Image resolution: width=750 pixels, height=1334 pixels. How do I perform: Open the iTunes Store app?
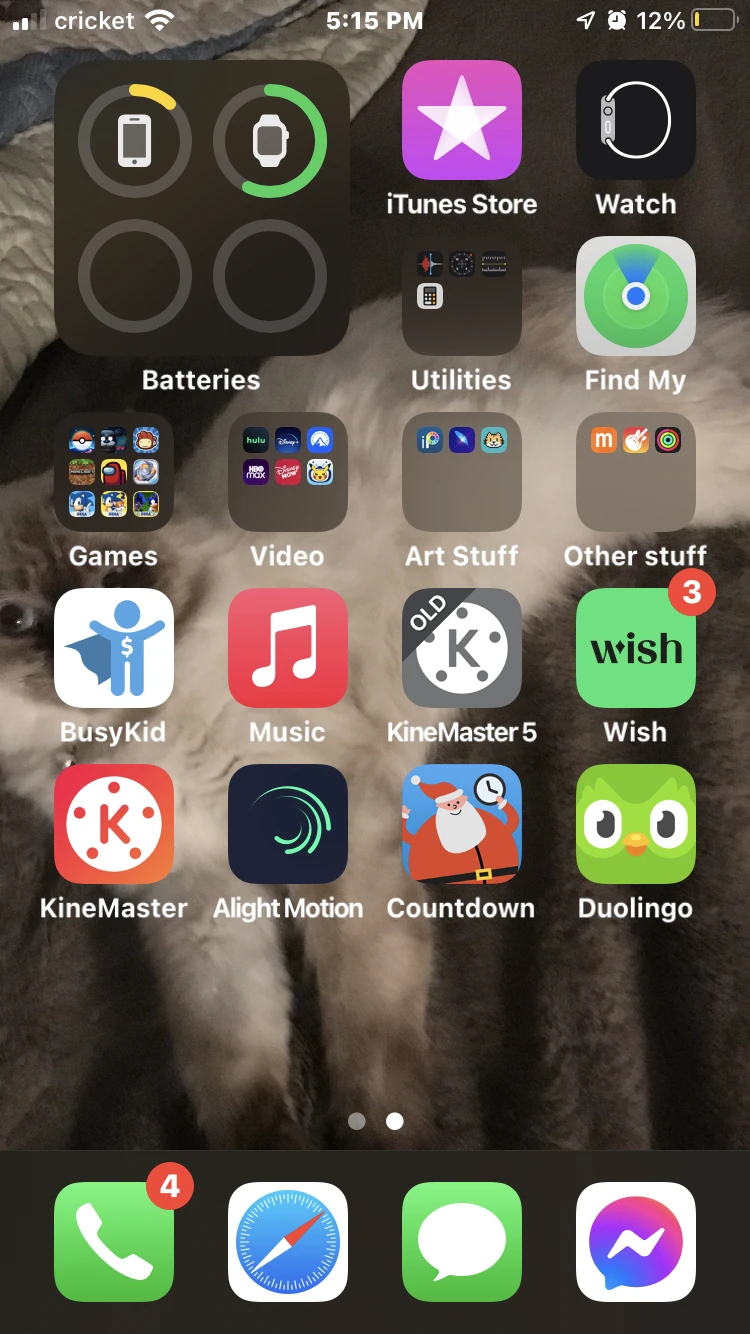[462, 118]
